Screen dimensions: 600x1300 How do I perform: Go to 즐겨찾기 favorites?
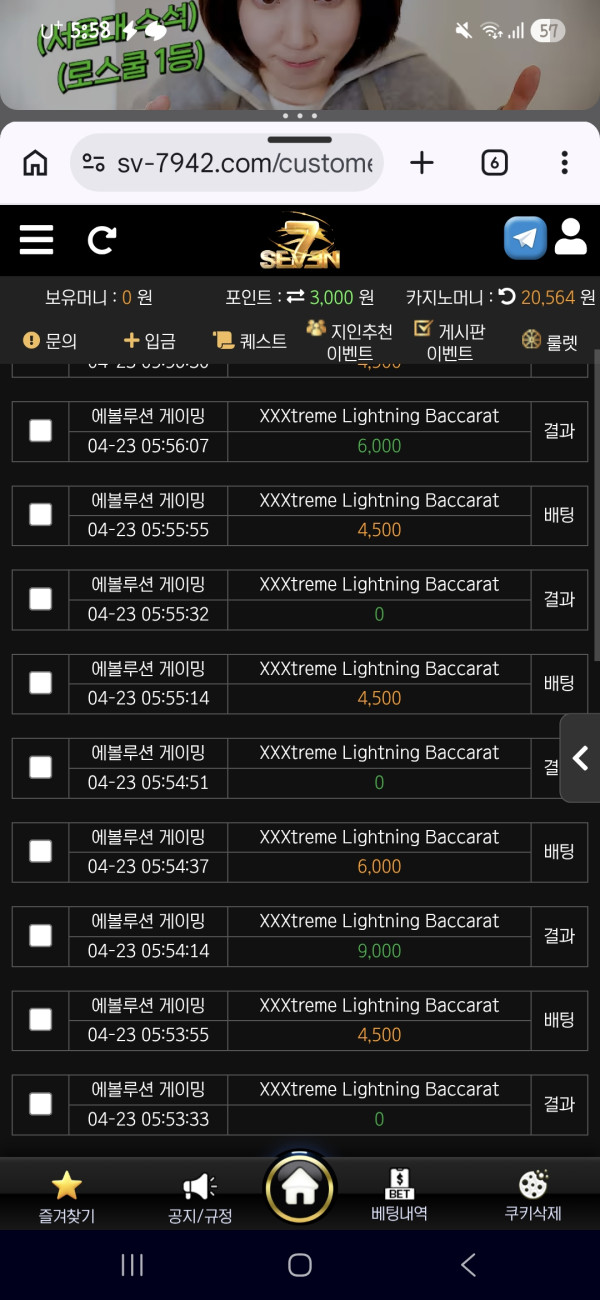[67, 1197]
